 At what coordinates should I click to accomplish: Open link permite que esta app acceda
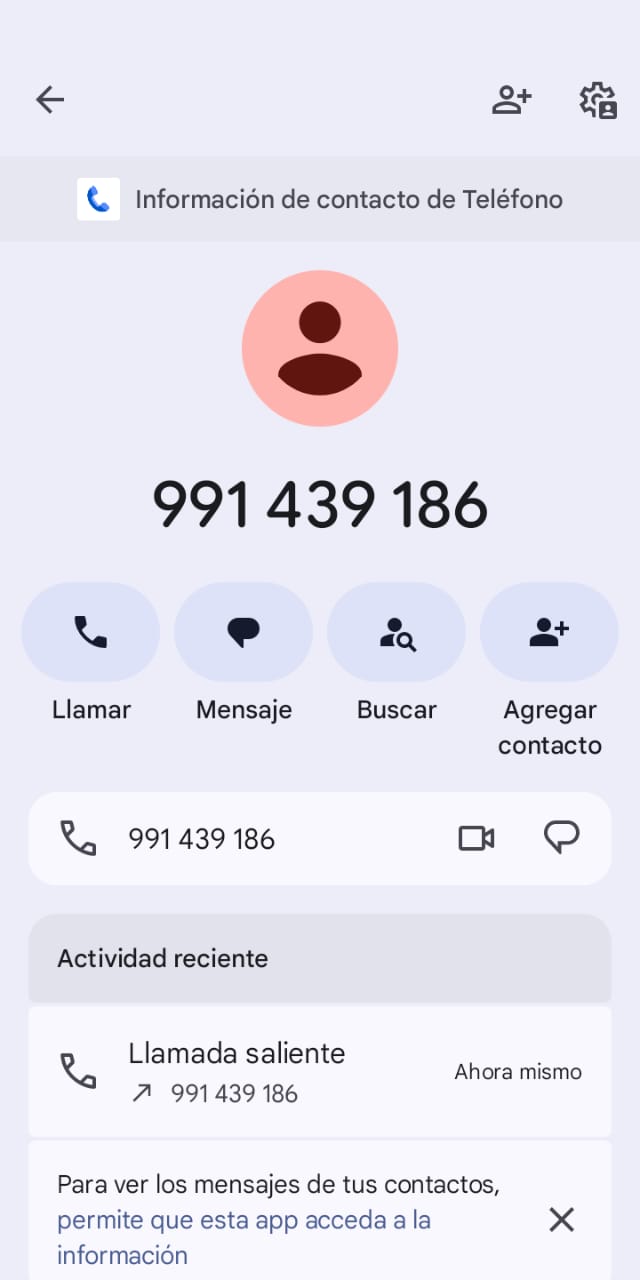tap(244, 1220)
